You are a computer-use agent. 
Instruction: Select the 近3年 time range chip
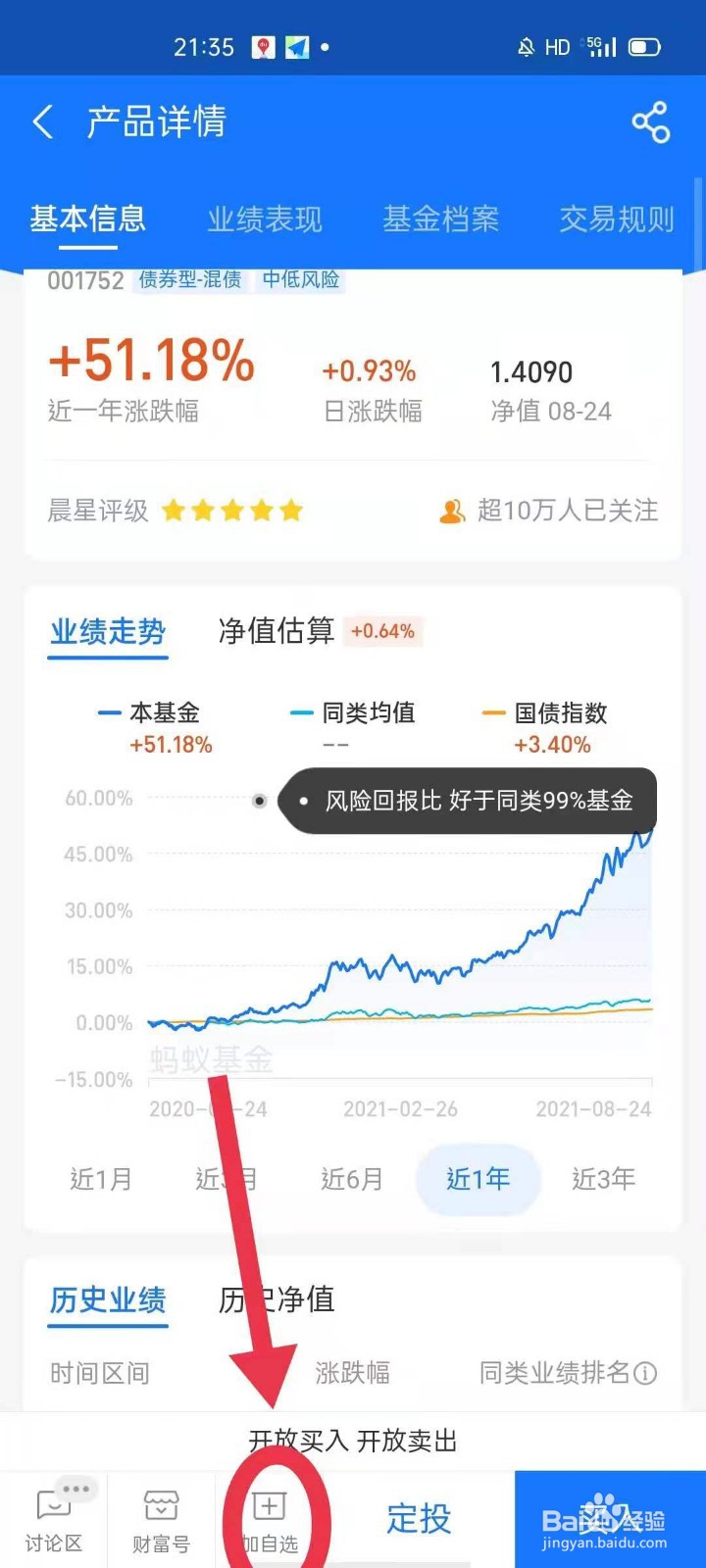602,1180
